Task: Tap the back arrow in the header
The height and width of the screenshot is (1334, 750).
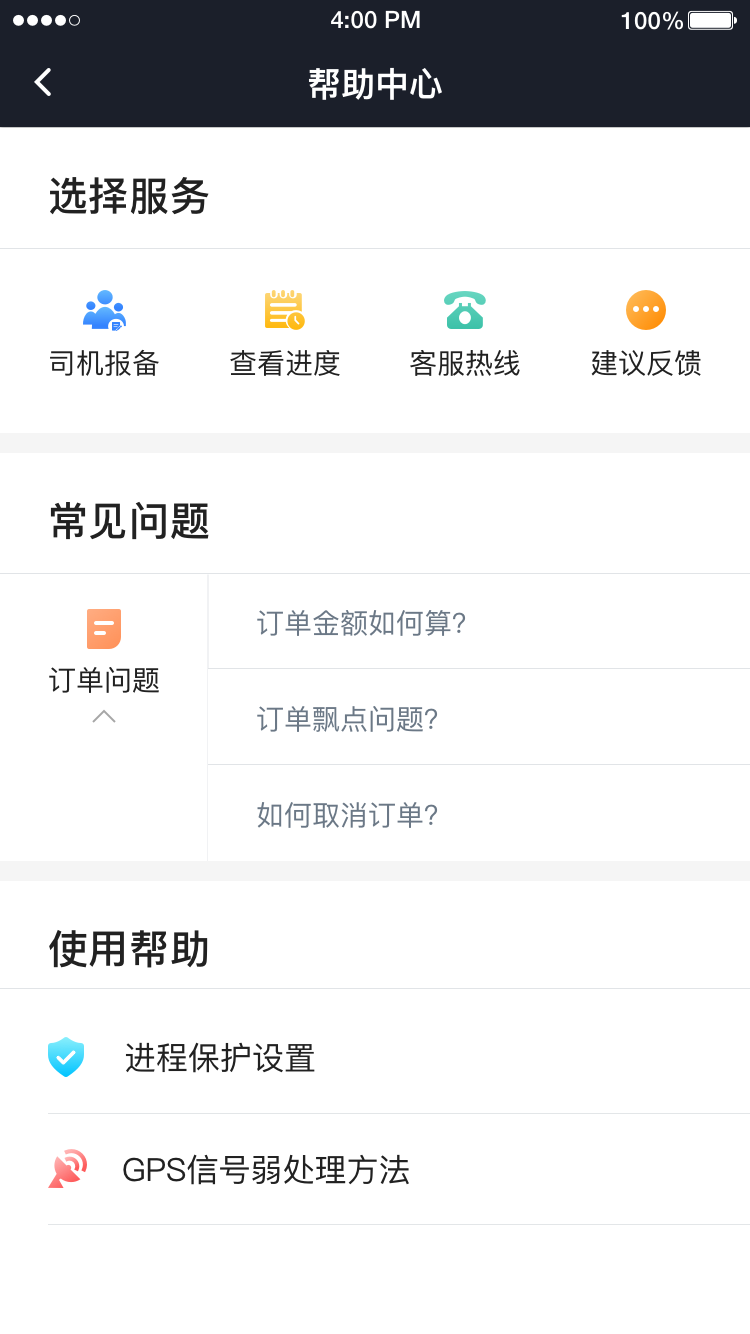Action: [x=42, y=82]
